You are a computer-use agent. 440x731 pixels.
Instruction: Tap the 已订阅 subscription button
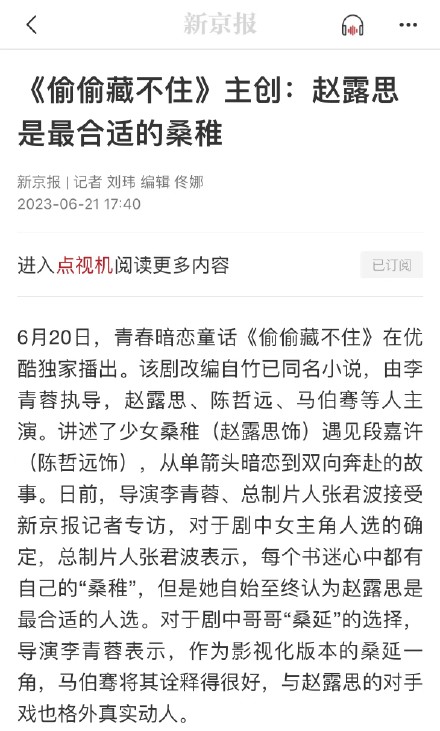coord(392,265)
